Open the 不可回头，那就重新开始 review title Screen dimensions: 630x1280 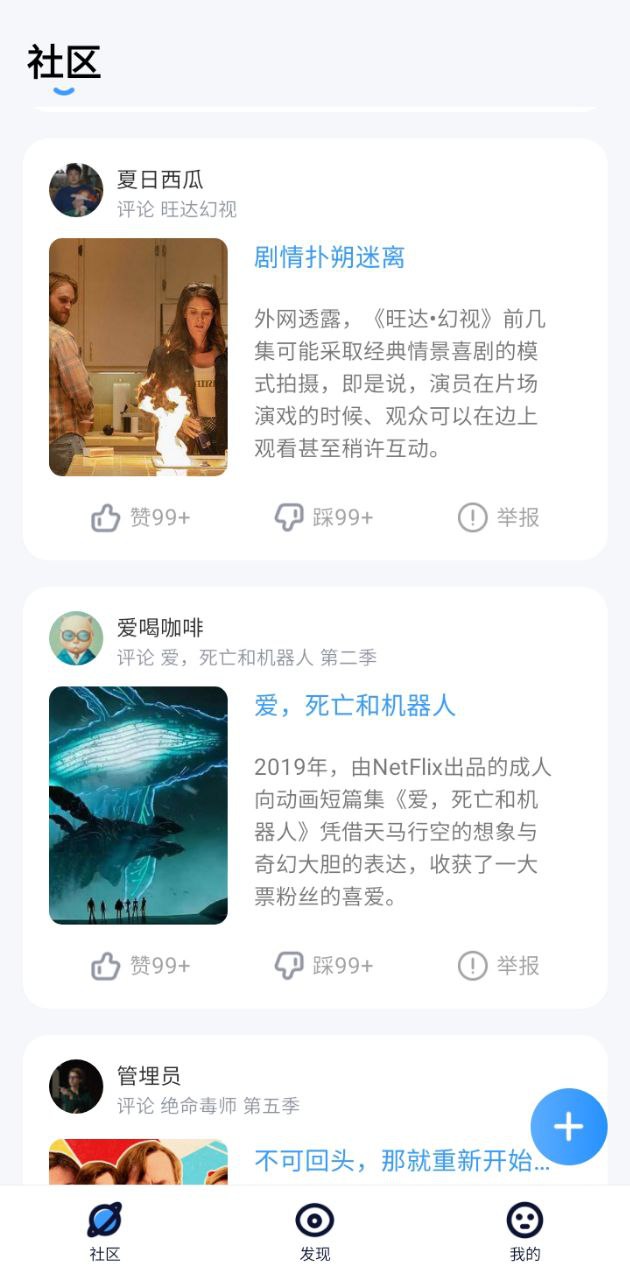[x=402, y=1161]
